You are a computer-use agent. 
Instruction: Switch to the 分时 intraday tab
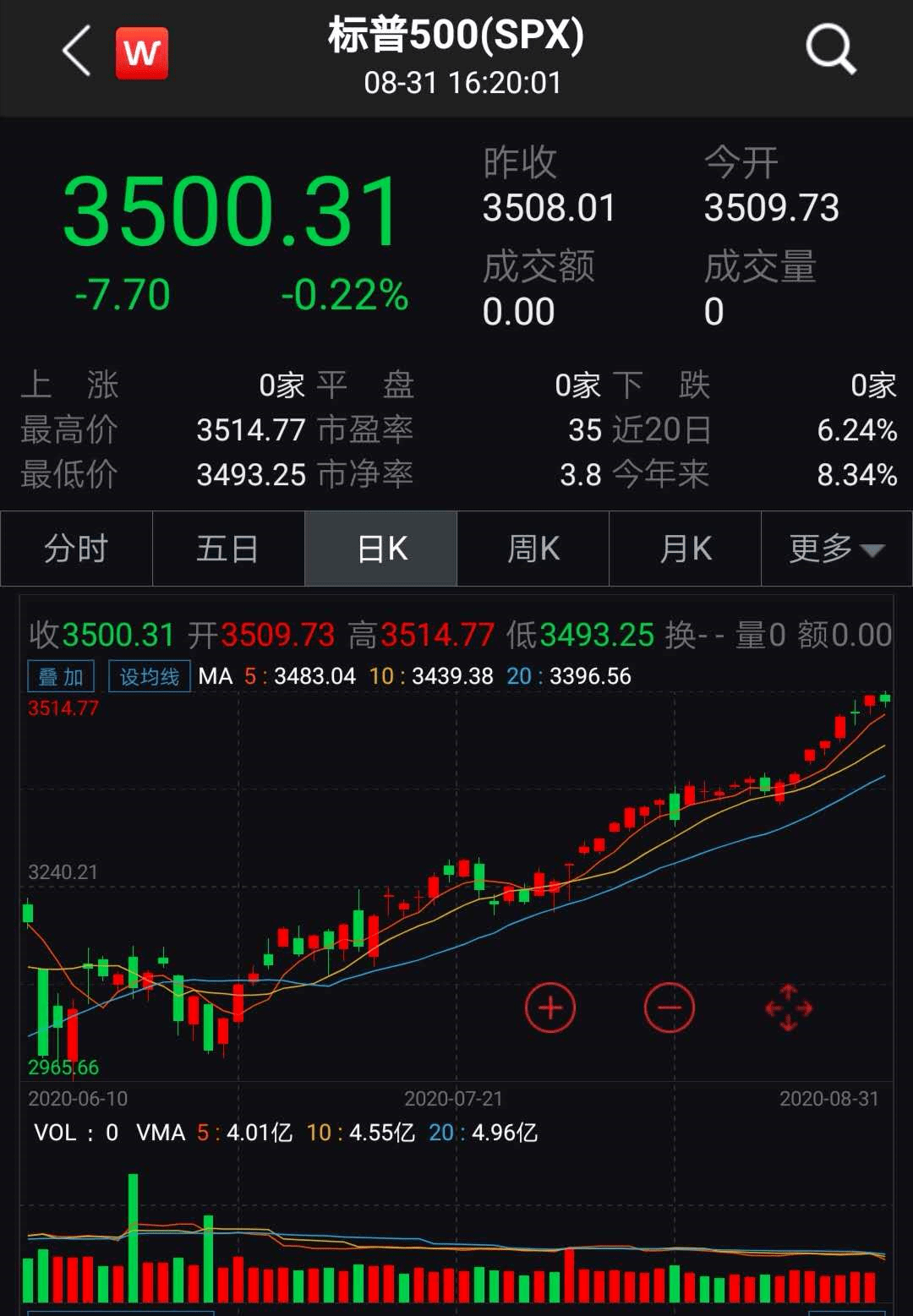76,549
